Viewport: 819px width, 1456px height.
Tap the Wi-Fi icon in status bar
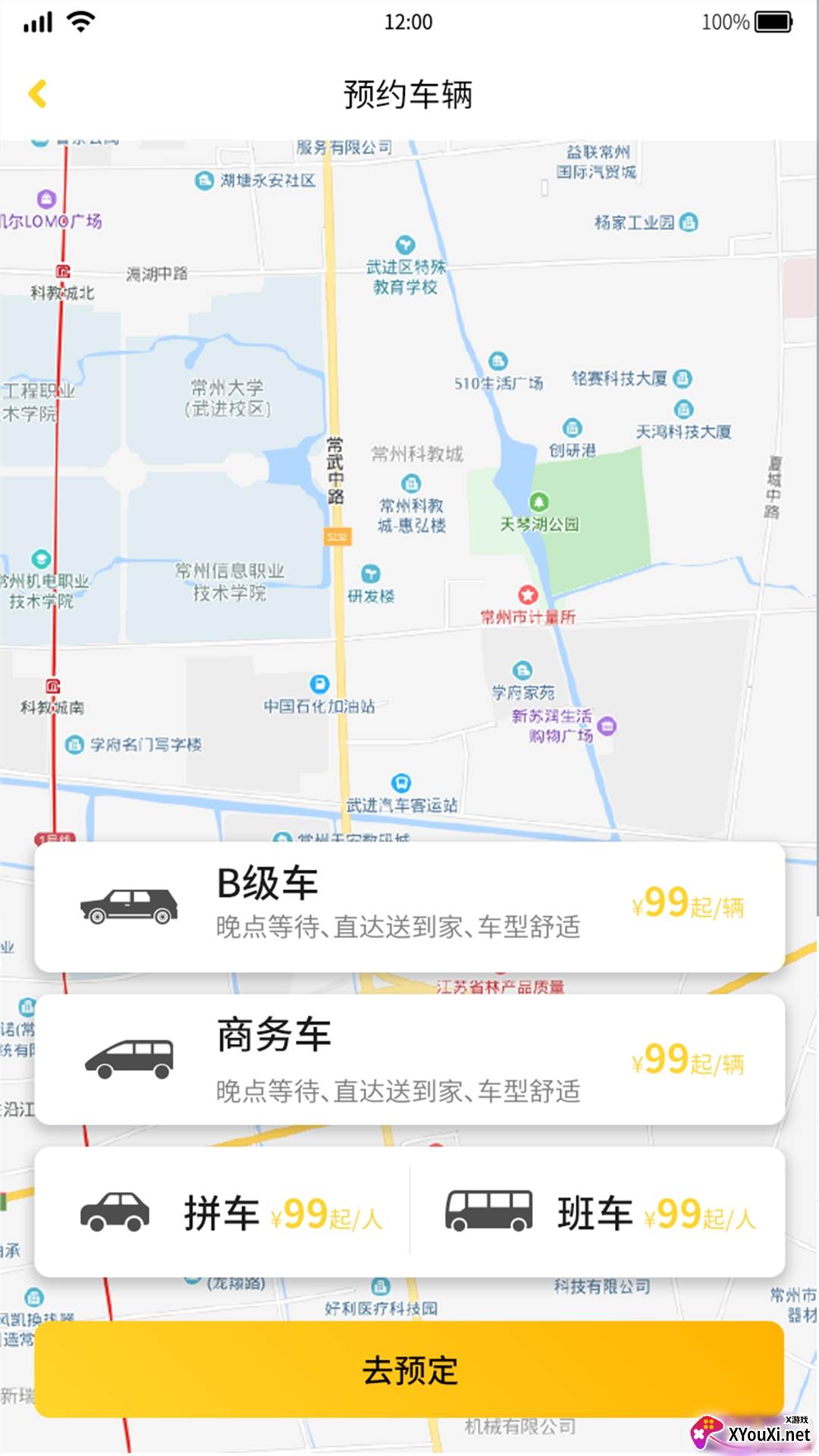tap(80, 21)
